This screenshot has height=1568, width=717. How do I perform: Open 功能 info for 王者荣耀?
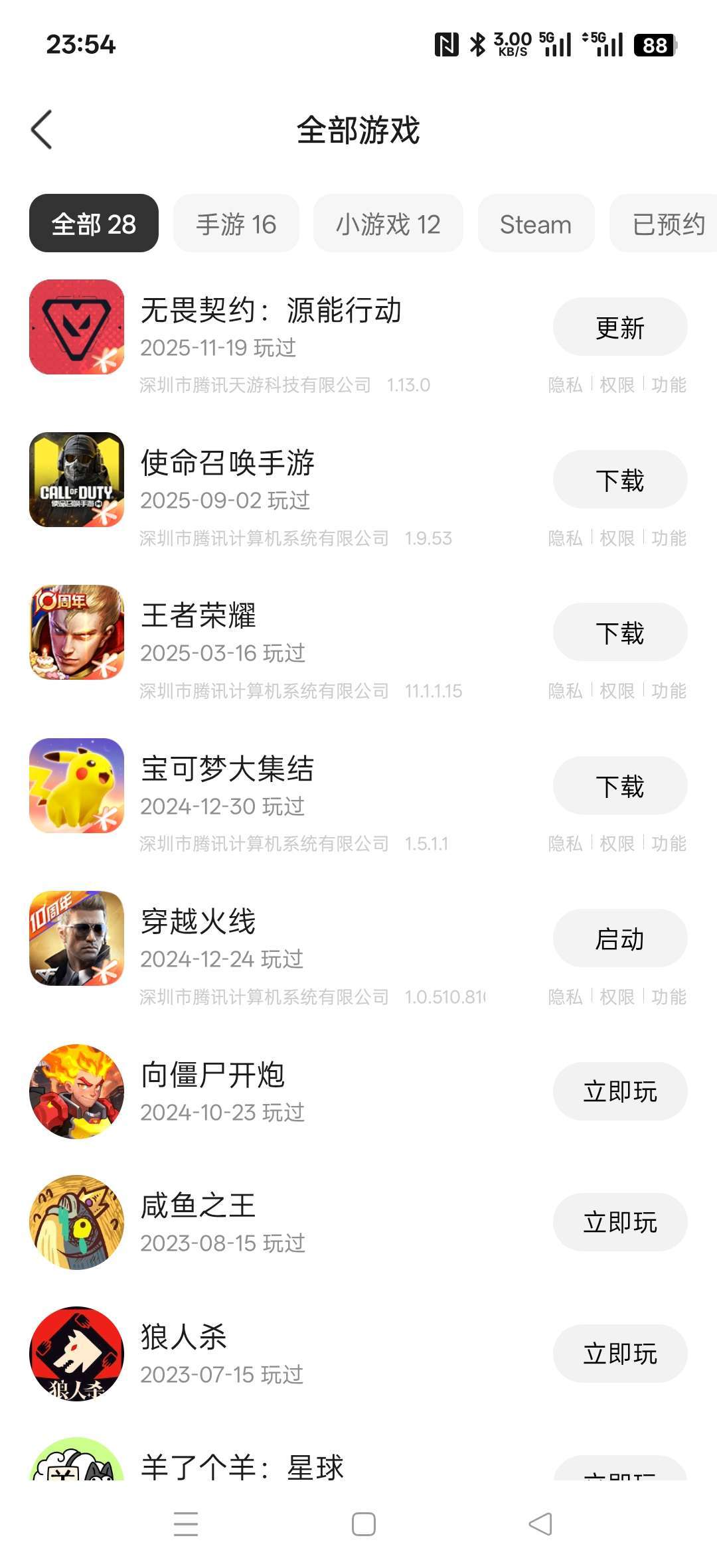click(x=669, y=691)
